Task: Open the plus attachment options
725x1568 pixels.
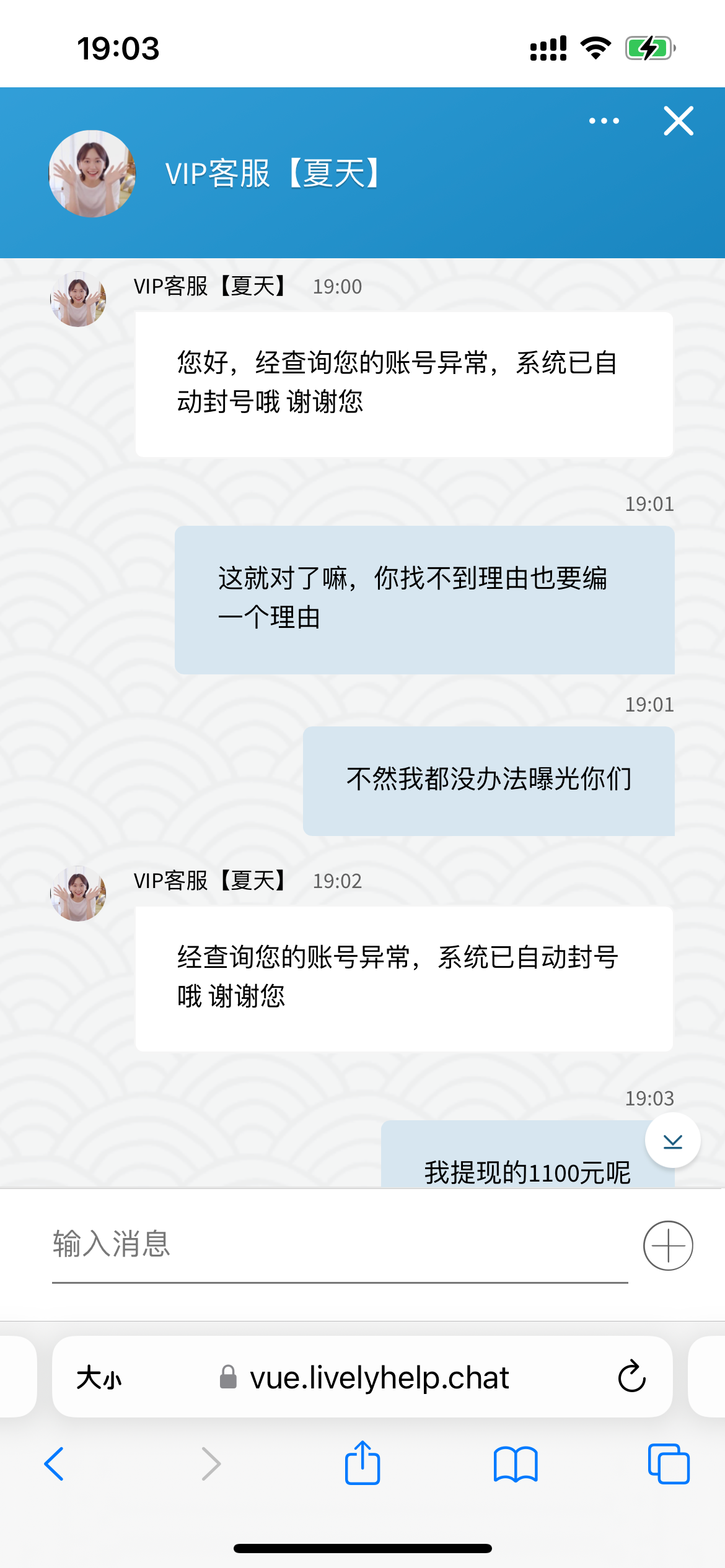Action: click(668, 1245)
